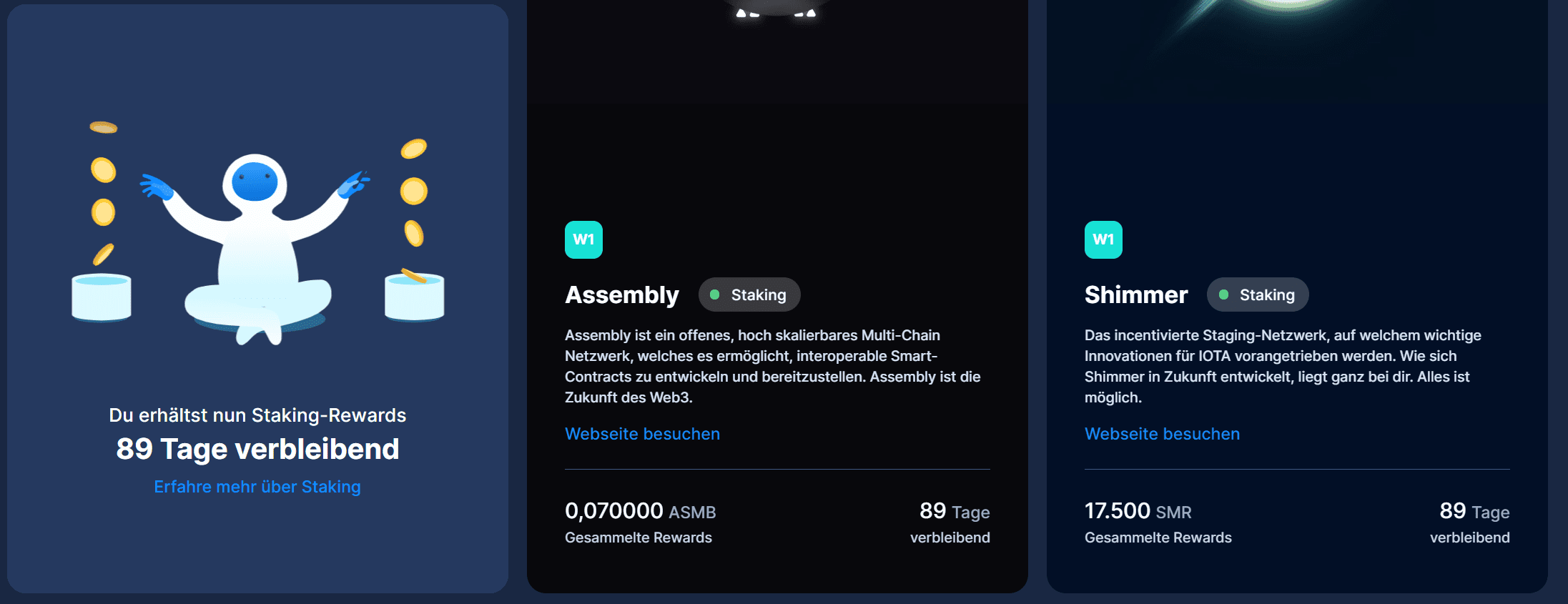Visit the Assembly website link
1568x604 pixels.
(642, 434)
